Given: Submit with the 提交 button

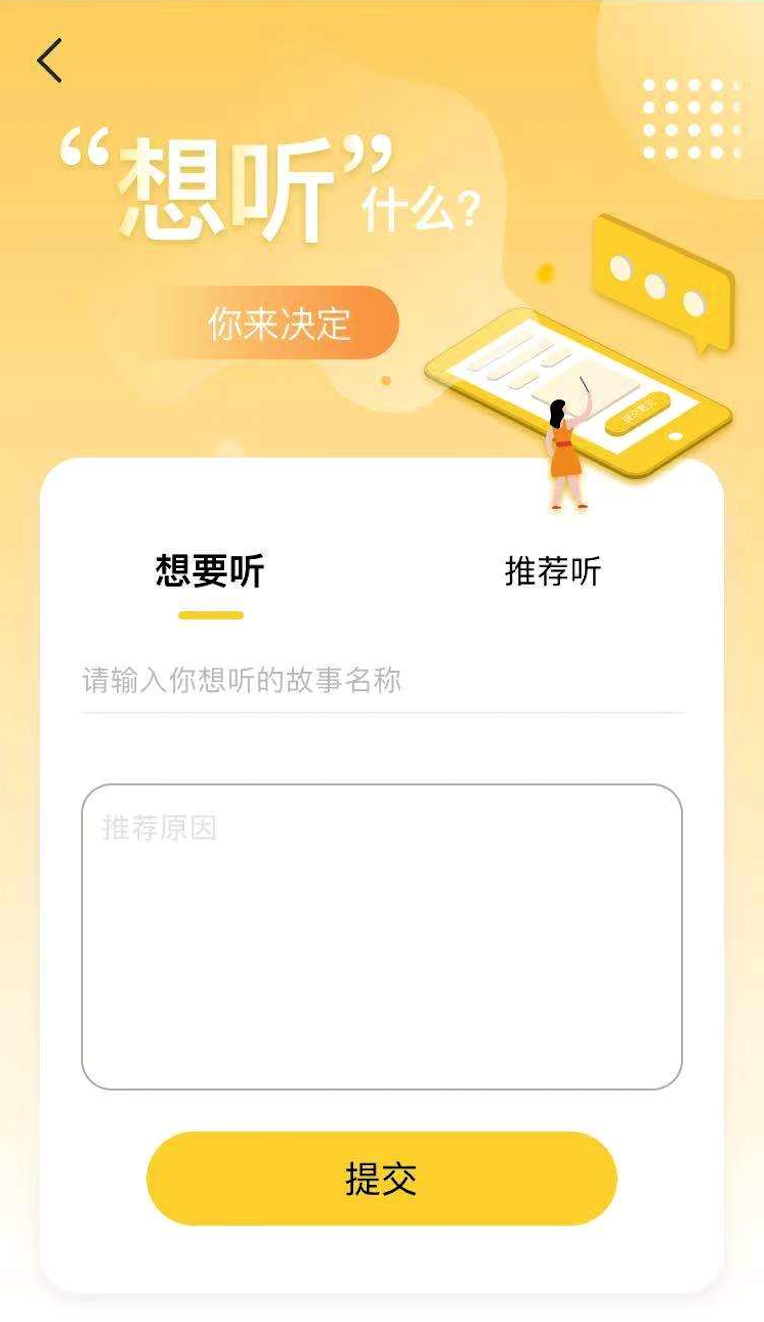Looking at the screenshot, I should 382,1179.
